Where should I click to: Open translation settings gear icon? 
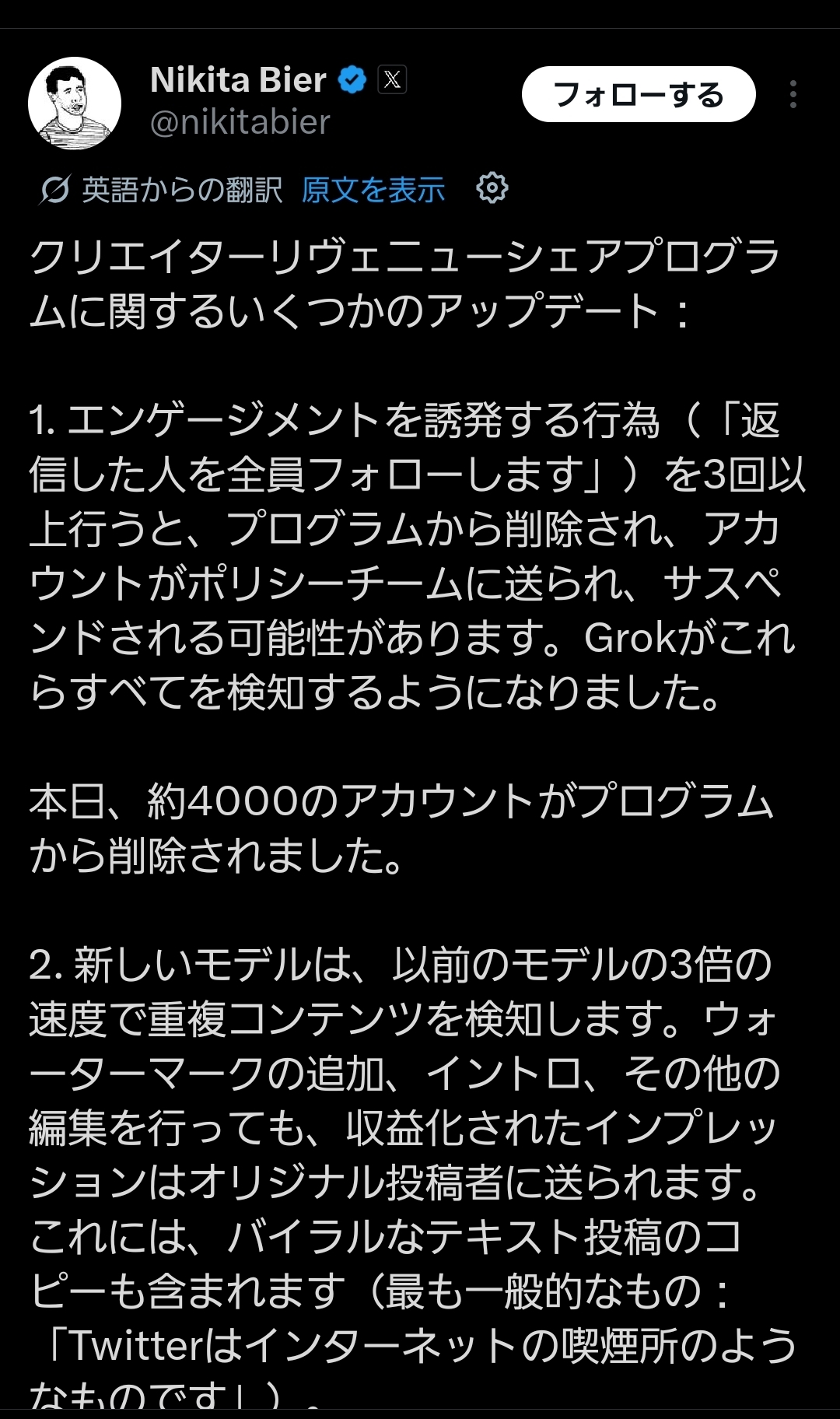point(492,187)
